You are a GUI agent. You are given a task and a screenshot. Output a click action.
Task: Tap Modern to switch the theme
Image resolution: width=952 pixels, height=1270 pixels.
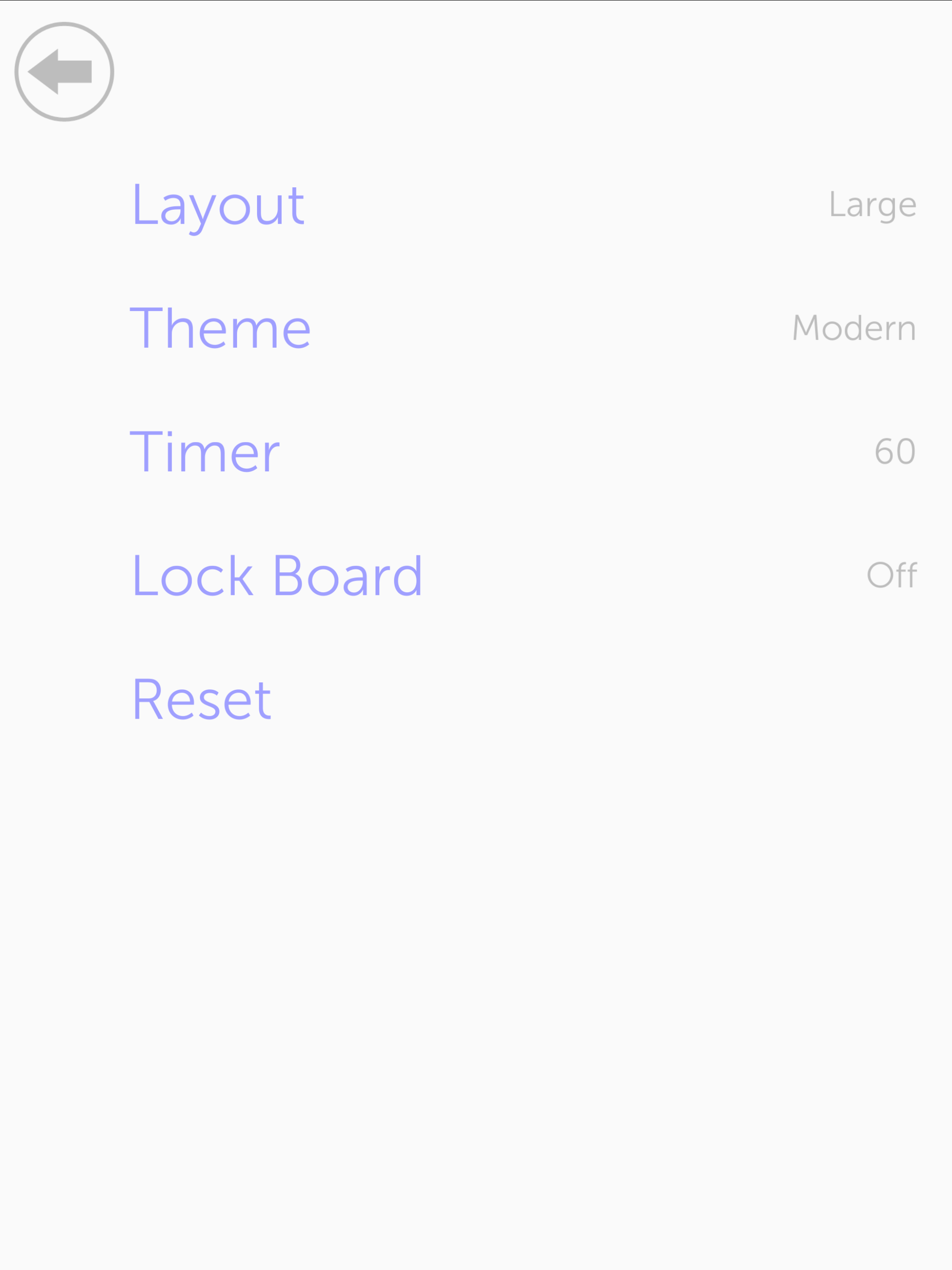[854, 328]
